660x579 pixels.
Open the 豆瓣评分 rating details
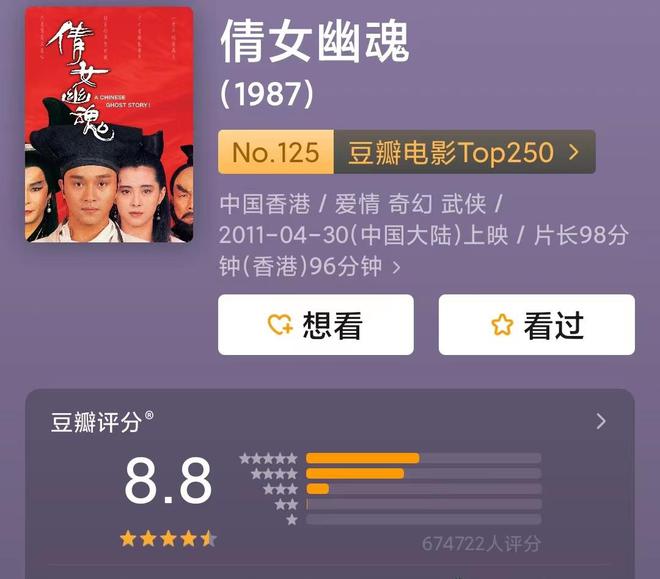coord(600,421)
